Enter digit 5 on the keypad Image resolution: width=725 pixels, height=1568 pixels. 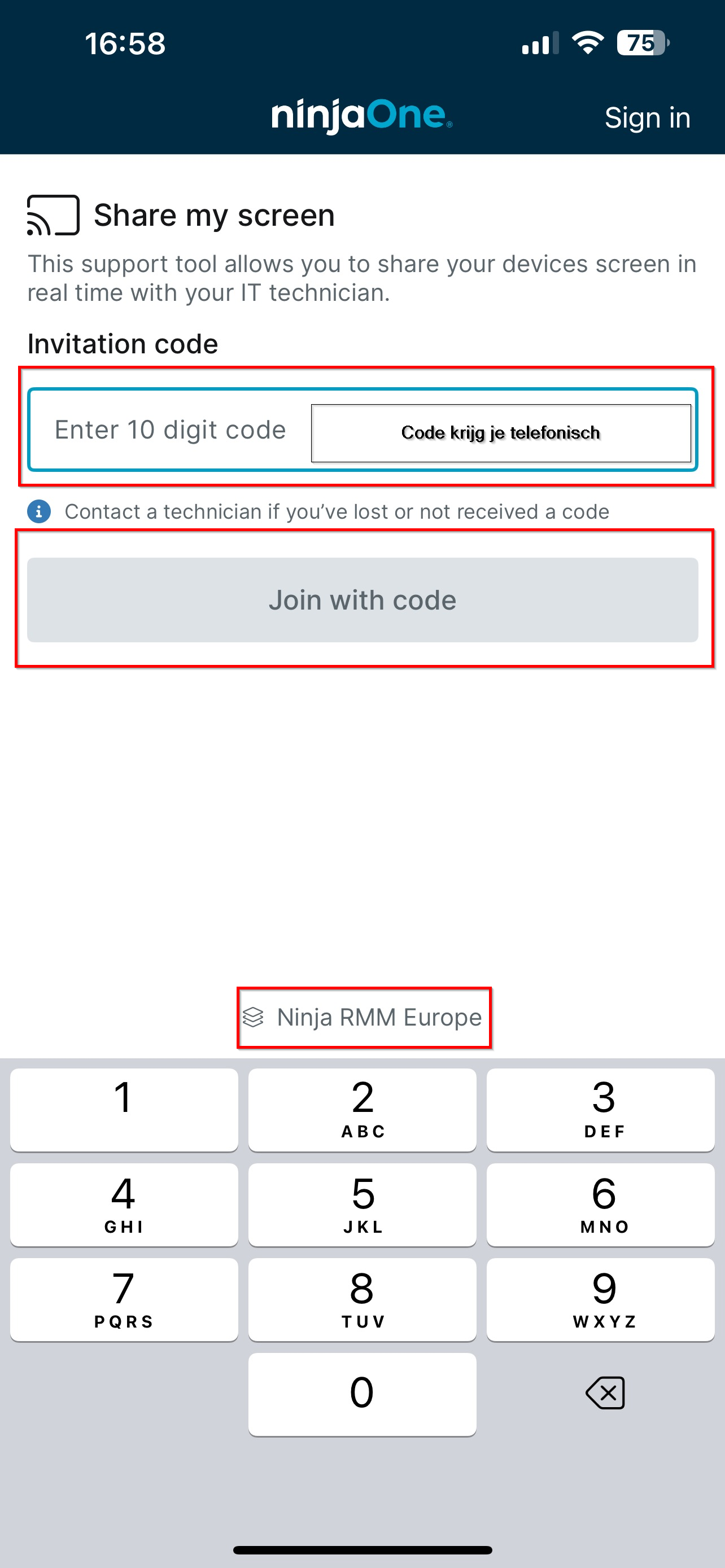point(362,1205)
